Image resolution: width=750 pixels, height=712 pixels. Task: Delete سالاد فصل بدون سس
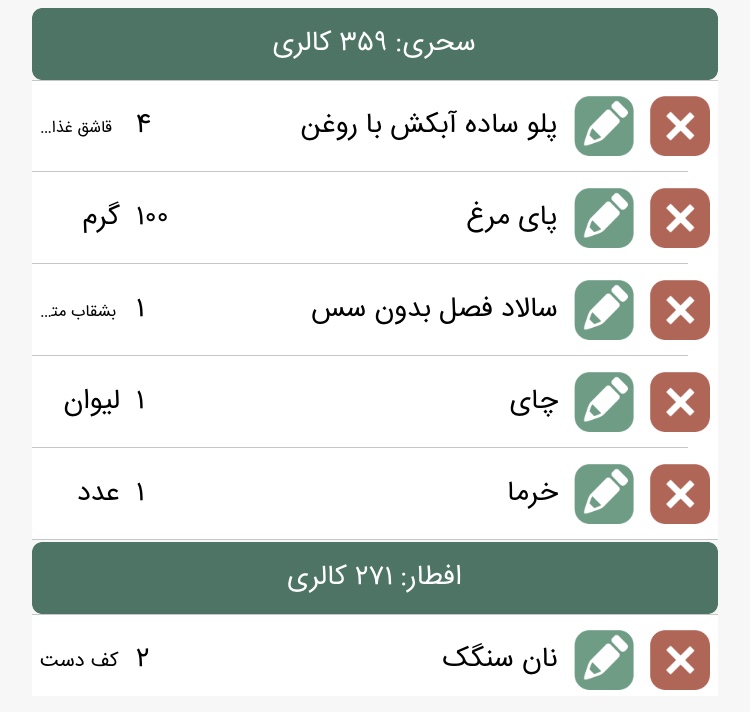pyautogui.click(x=680, y=310)
